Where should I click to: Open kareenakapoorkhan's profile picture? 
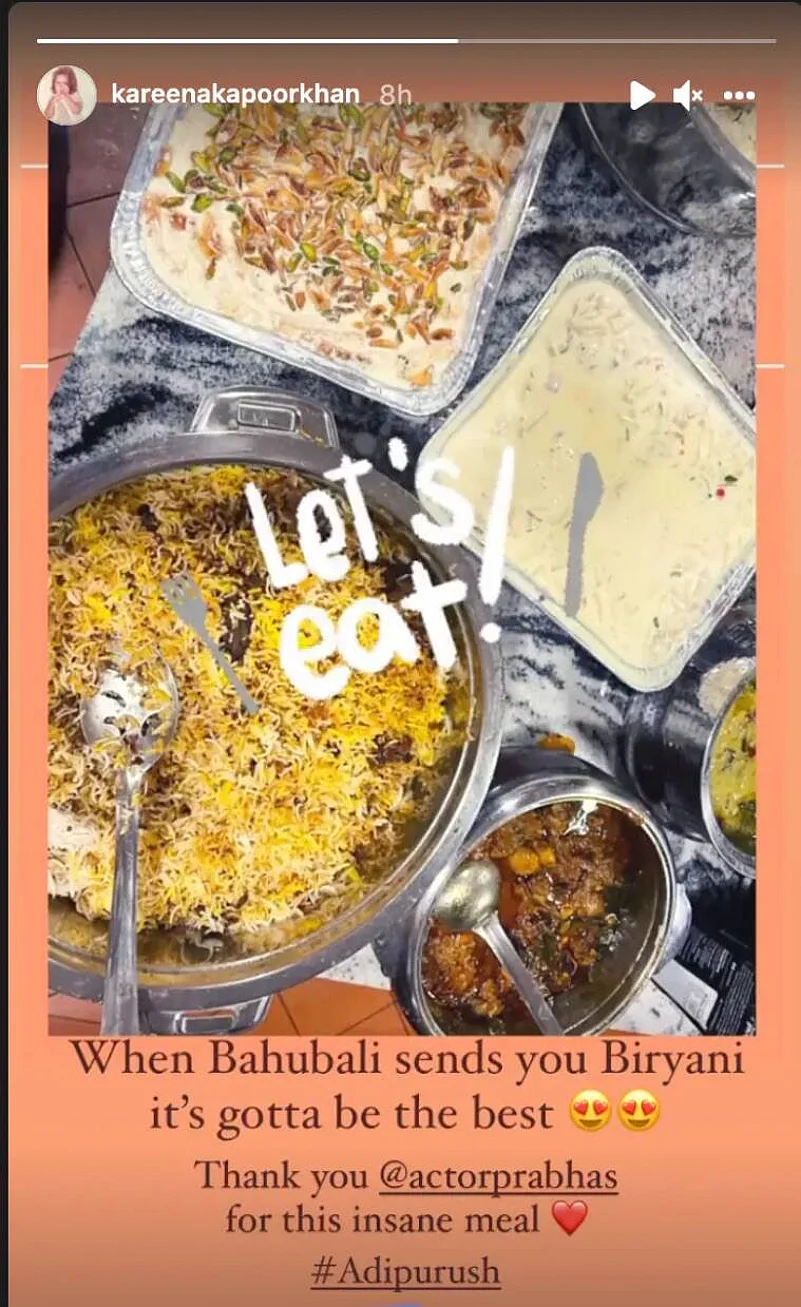coord(67,96)
